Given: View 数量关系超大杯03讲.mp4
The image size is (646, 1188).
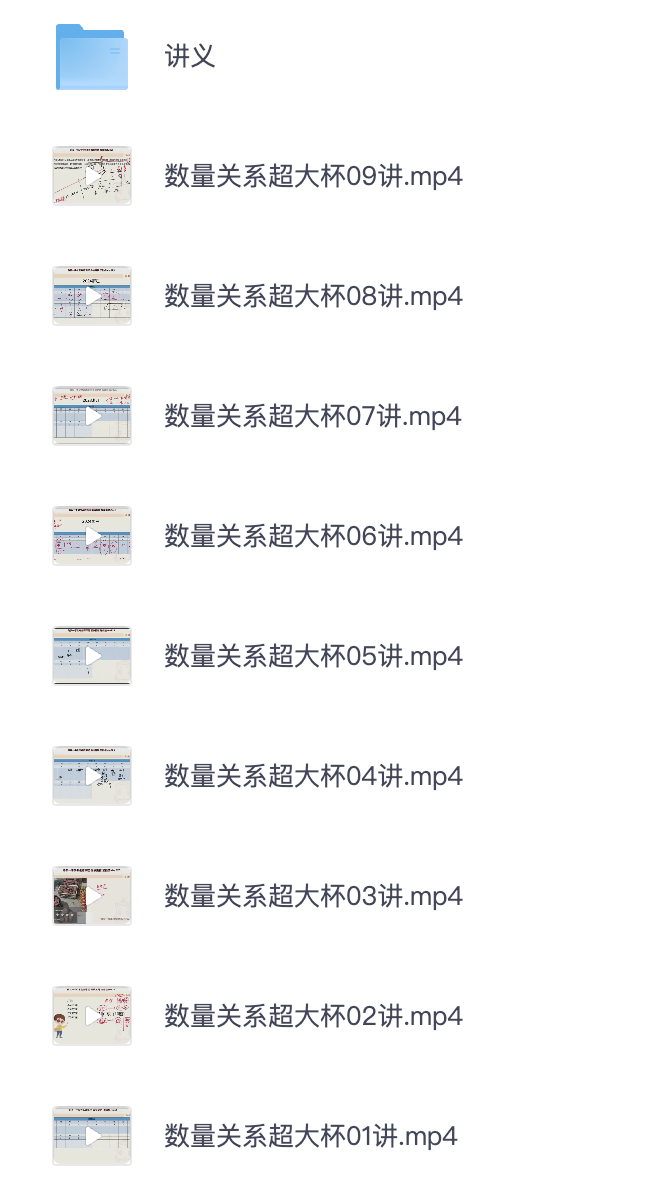Looking at the screenshot, I should tap(313, 896).
